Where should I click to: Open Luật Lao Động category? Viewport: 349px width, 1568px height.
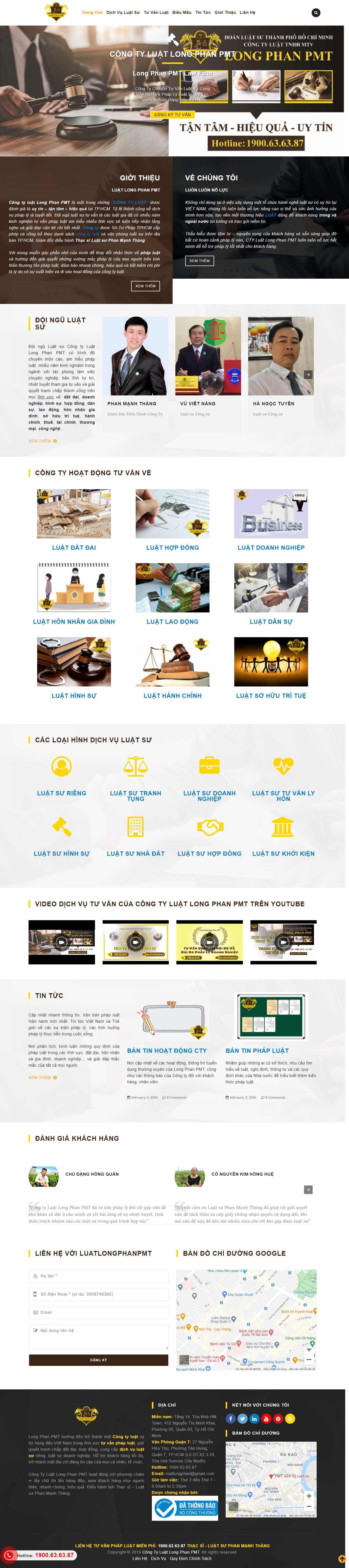[x=172, y=622]
